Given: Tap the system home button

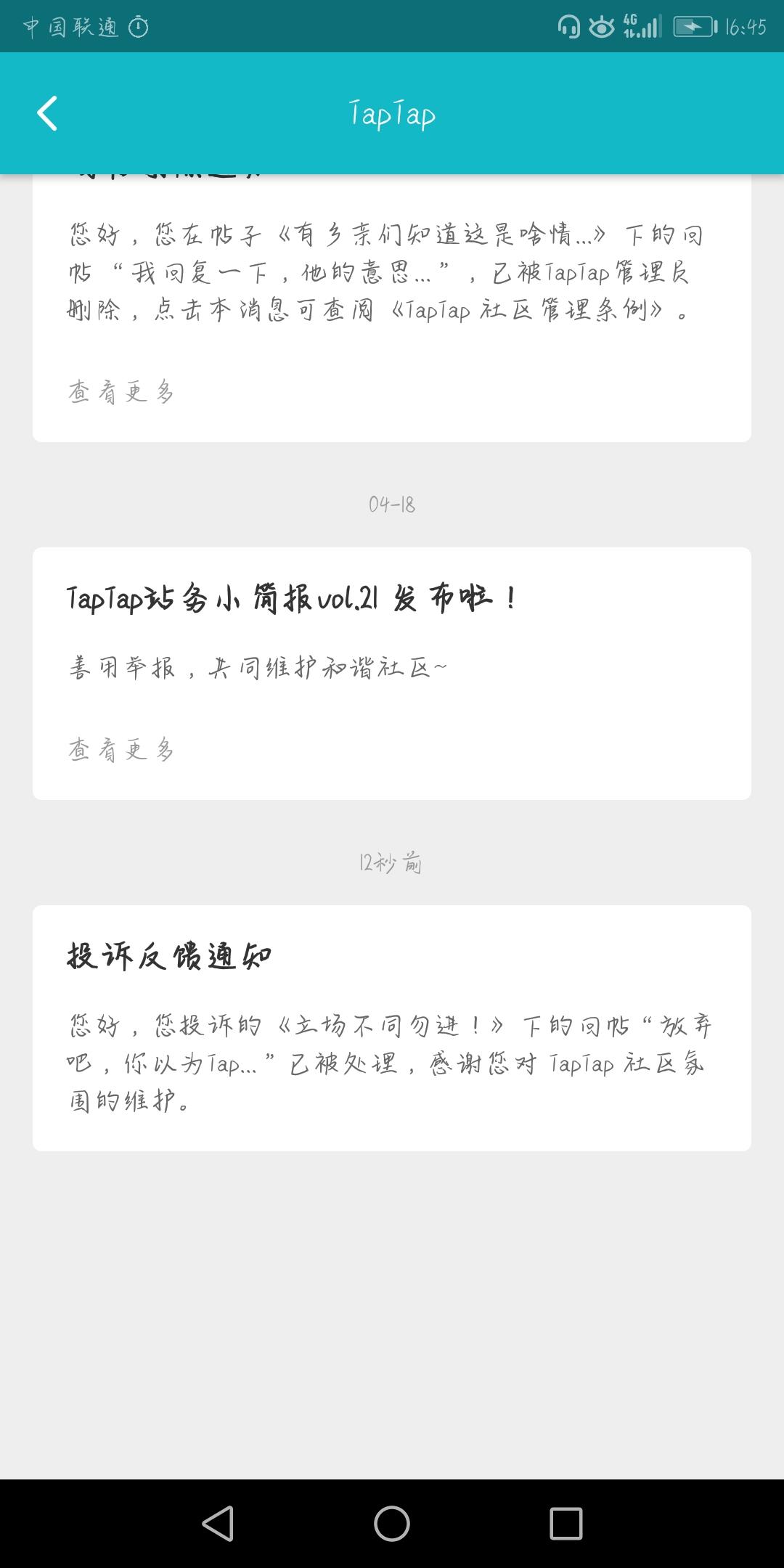Looking at the screenshot, I should coord(392,1523).
